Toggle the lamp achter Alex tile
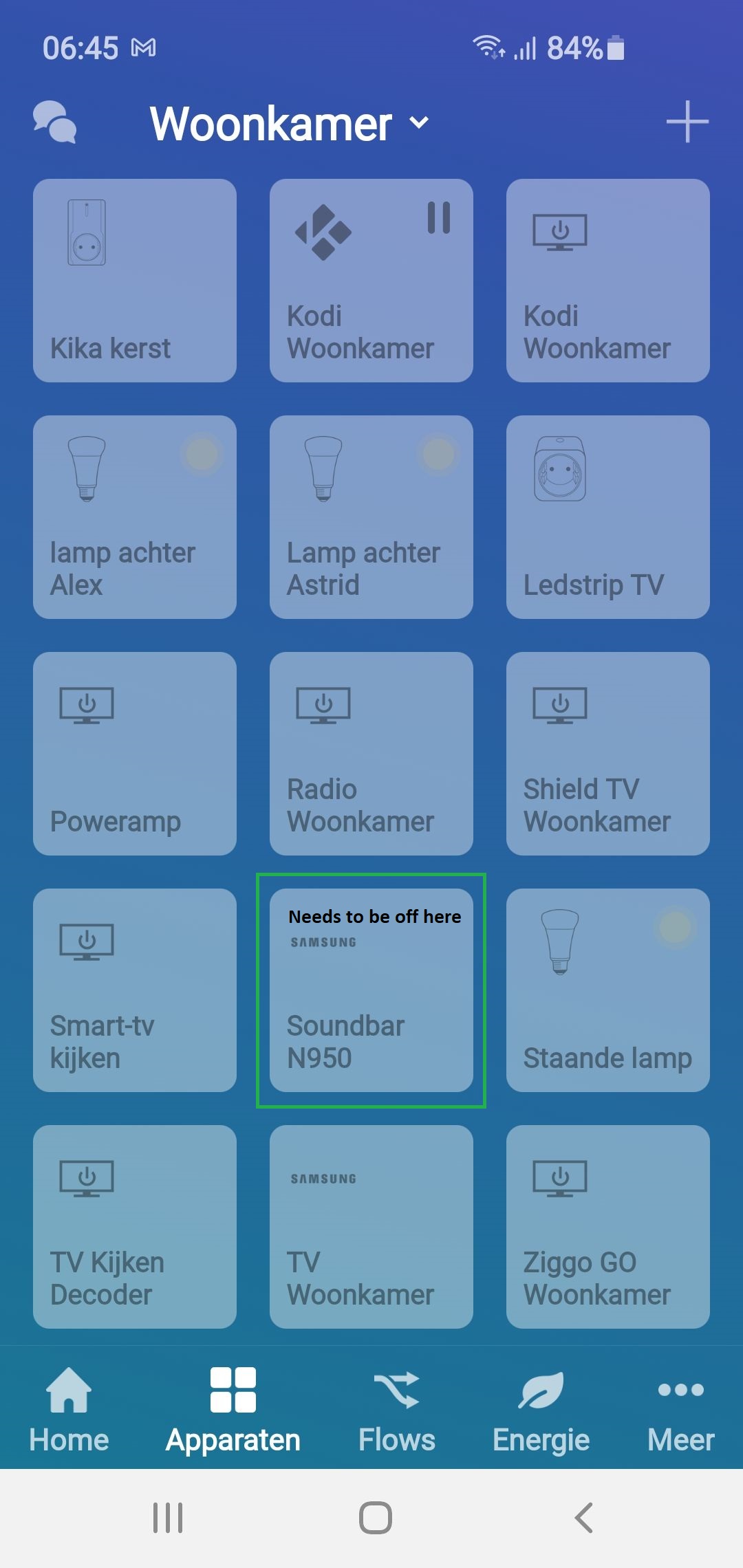The height and width of the screenshot is (1568, 743). (135, 517)
